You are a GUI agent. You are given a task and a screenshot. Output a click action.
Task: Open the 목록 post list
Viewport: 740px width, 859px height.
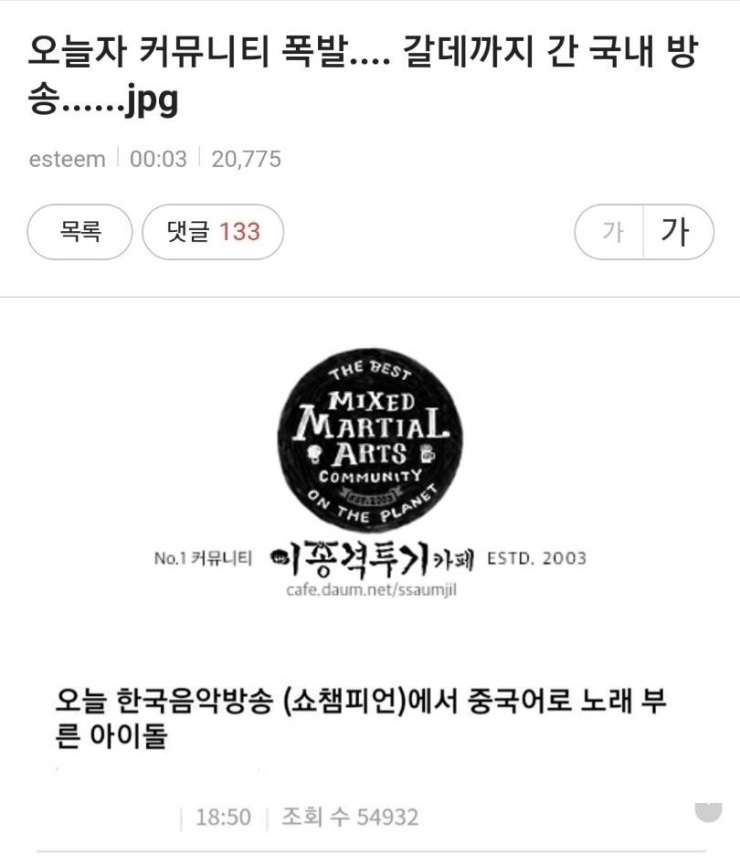(79, 233)
